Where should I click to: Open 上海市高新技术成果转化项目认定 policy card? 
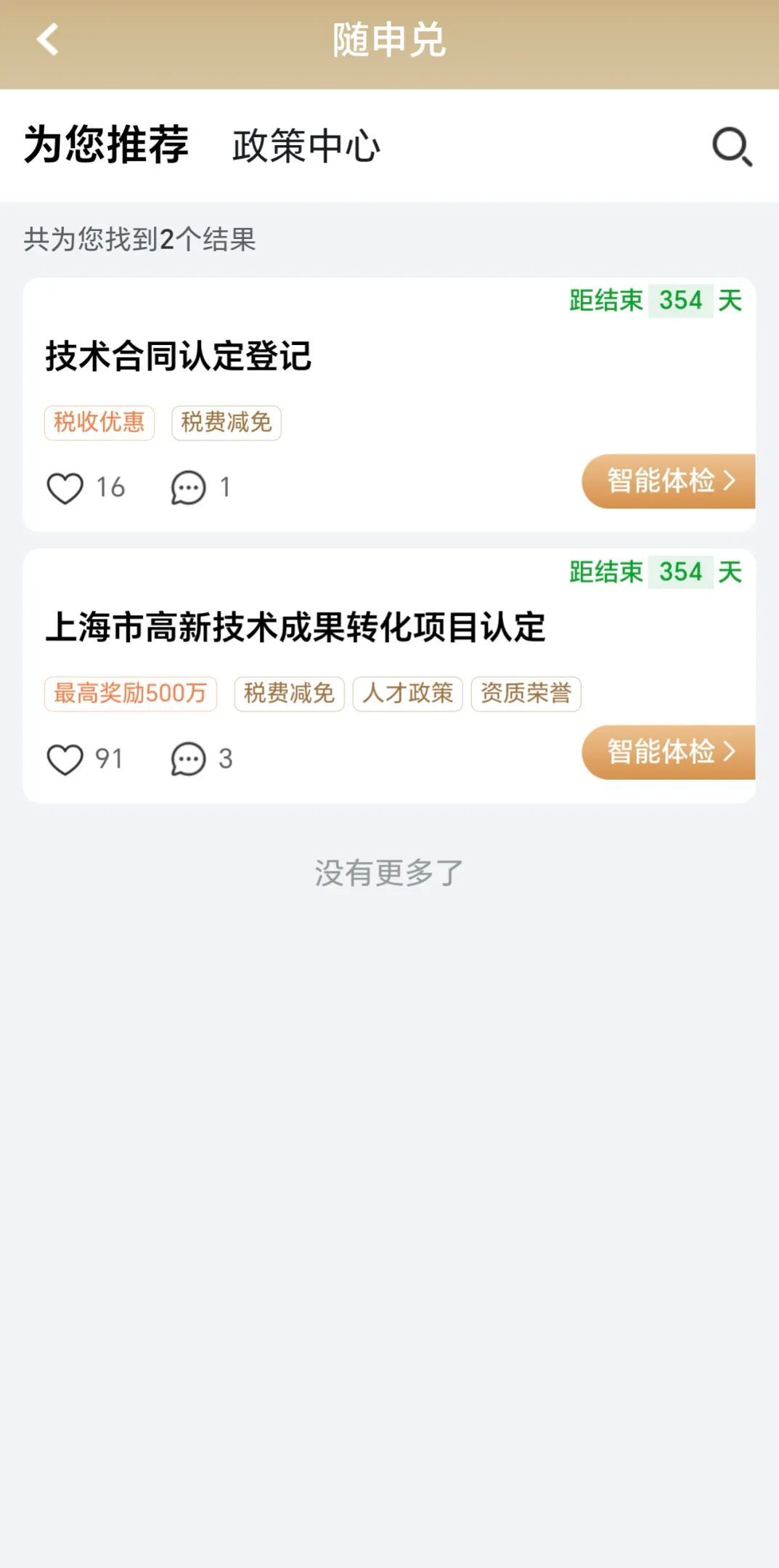[295, 627]
